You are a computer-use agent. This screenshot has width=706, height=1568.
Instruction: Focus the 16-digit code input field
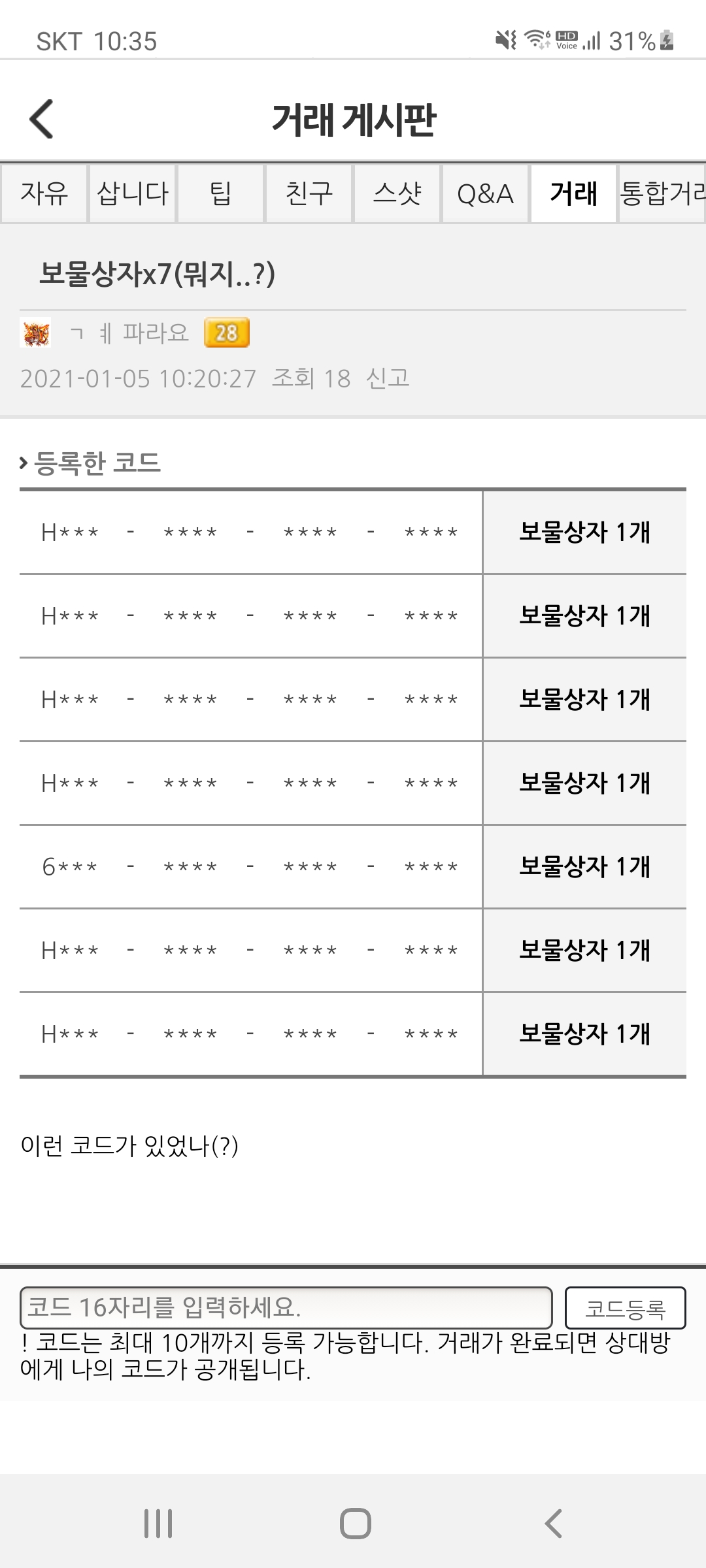(x=286, y=1308)
